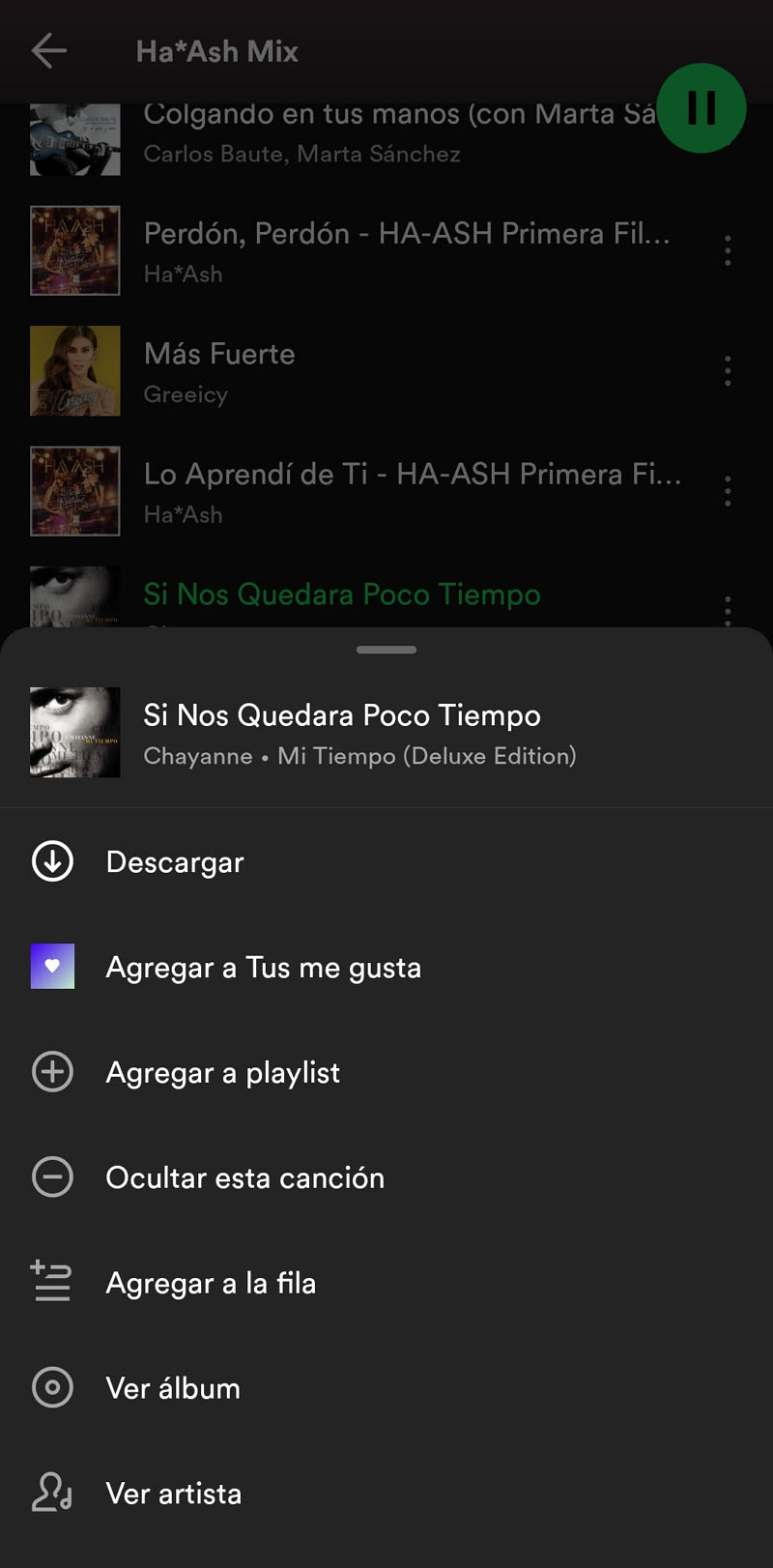Click the Ver álbum disc icon

point(52,1388)
